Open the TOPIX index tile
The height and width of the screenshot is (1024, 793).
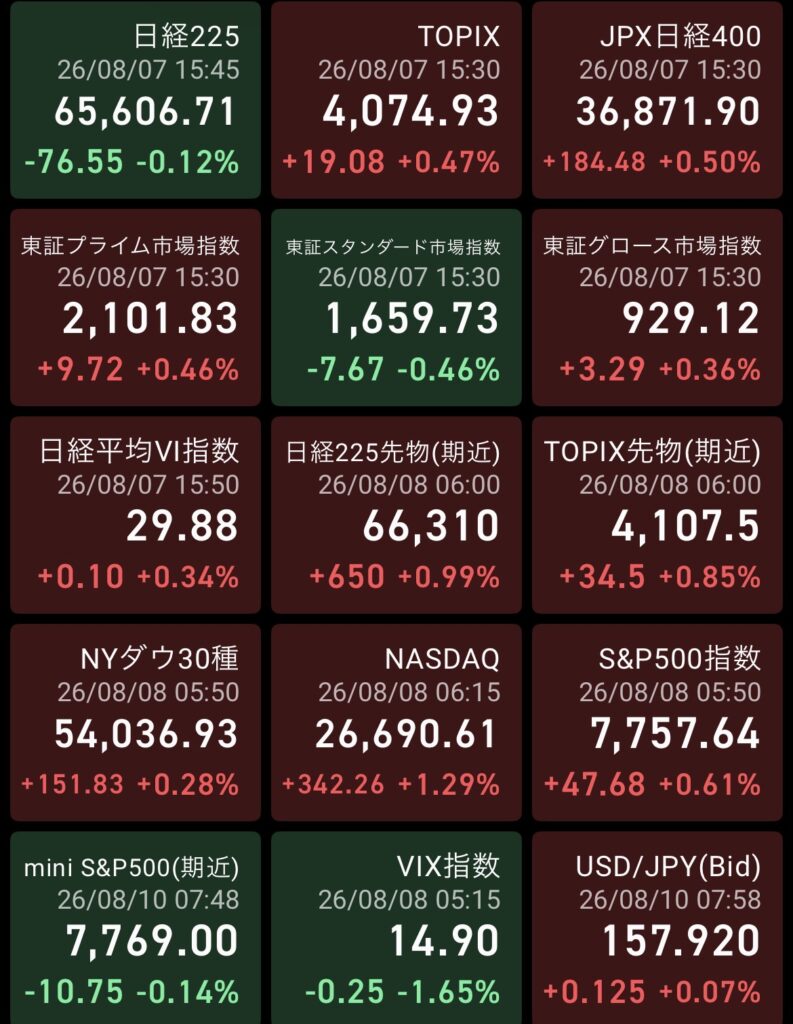pos(396,100)
